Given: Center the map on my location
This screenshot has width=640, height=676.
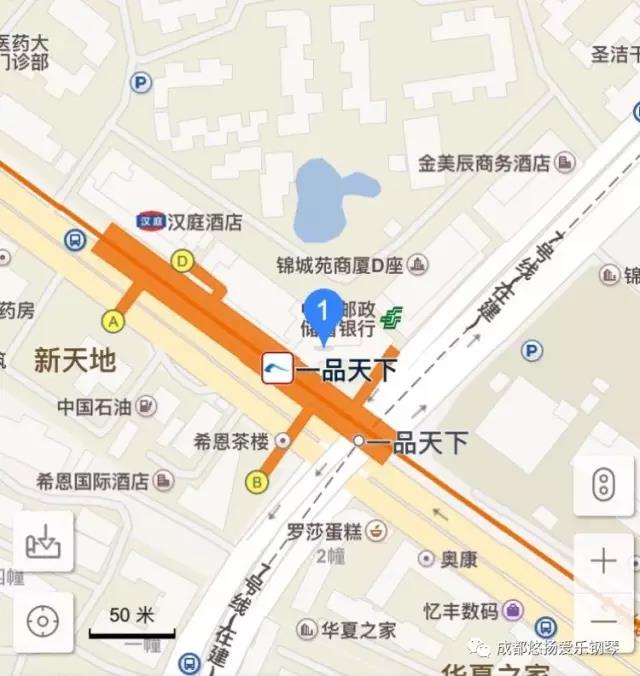Looking at the screenshot, I should [44, 620].
